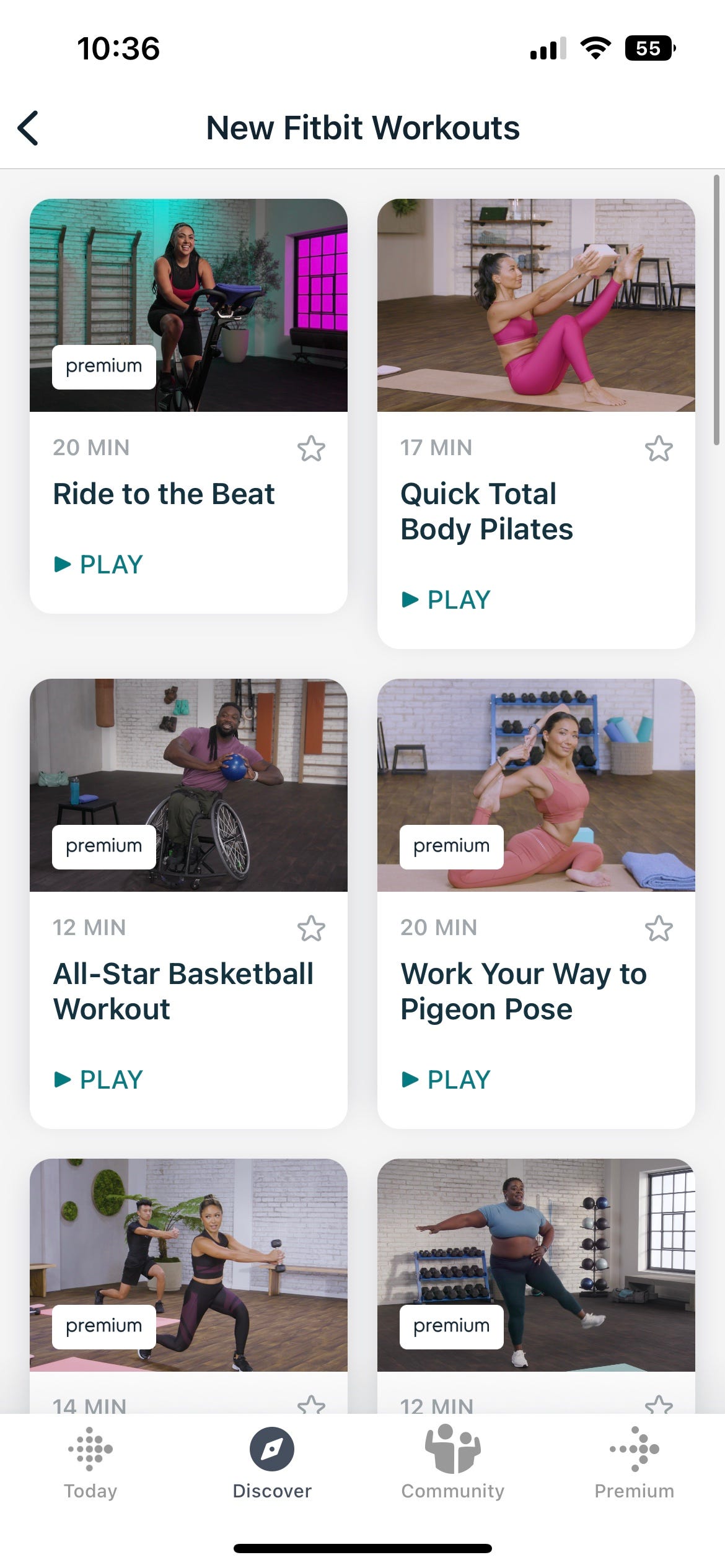Image resolution: width=725 pixels, height=1568 pixels.
Task: Switch to the Today tab
Action: [90, 1463]
